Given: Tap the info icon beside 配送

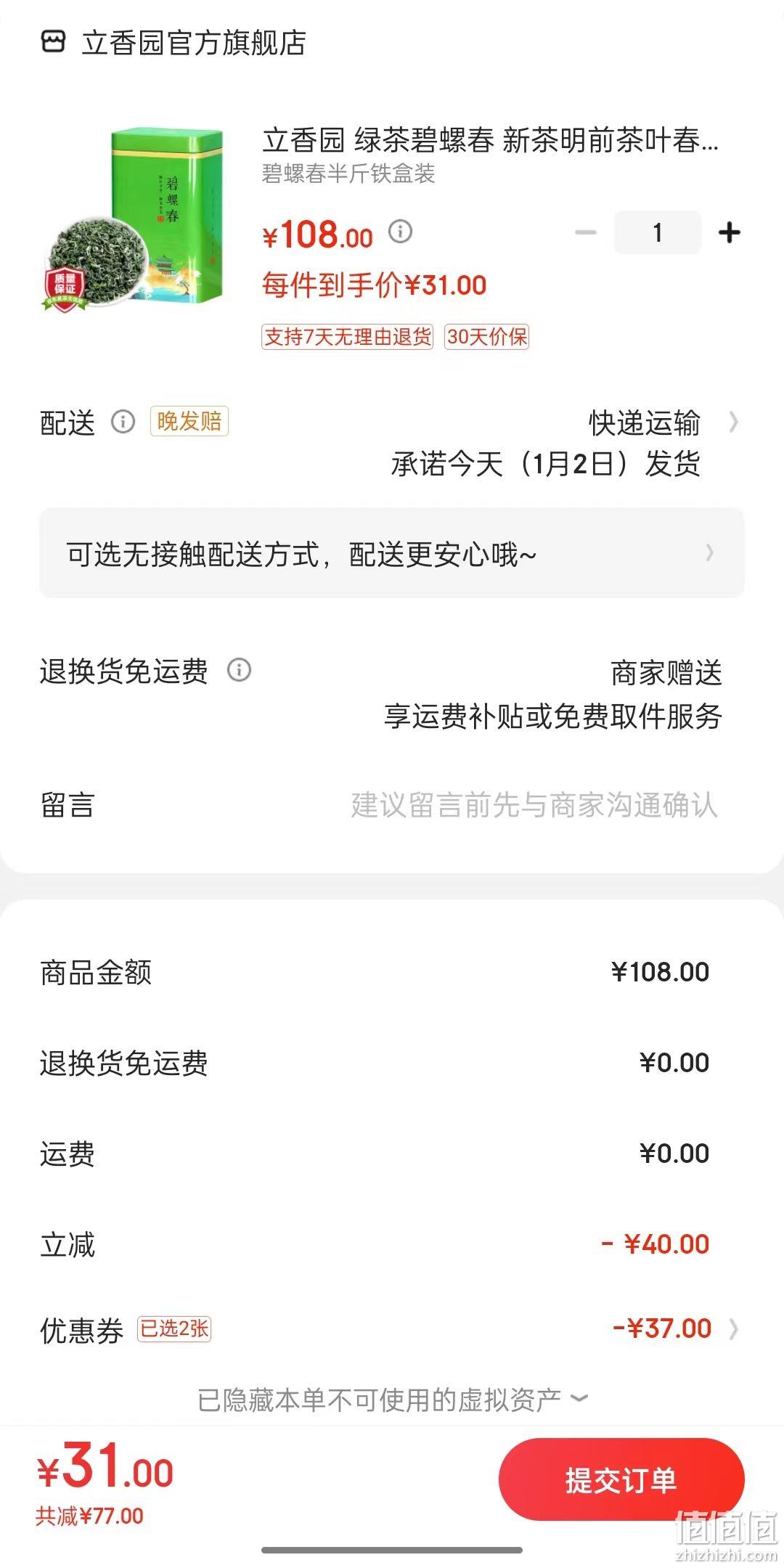Looking at the screenshot, I should coord(123,421).
